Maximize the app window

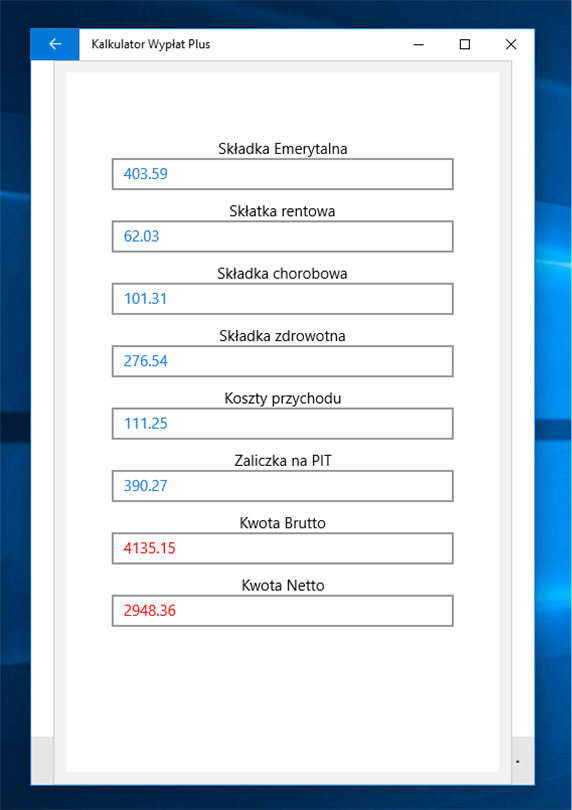click(x=465, y=44)
